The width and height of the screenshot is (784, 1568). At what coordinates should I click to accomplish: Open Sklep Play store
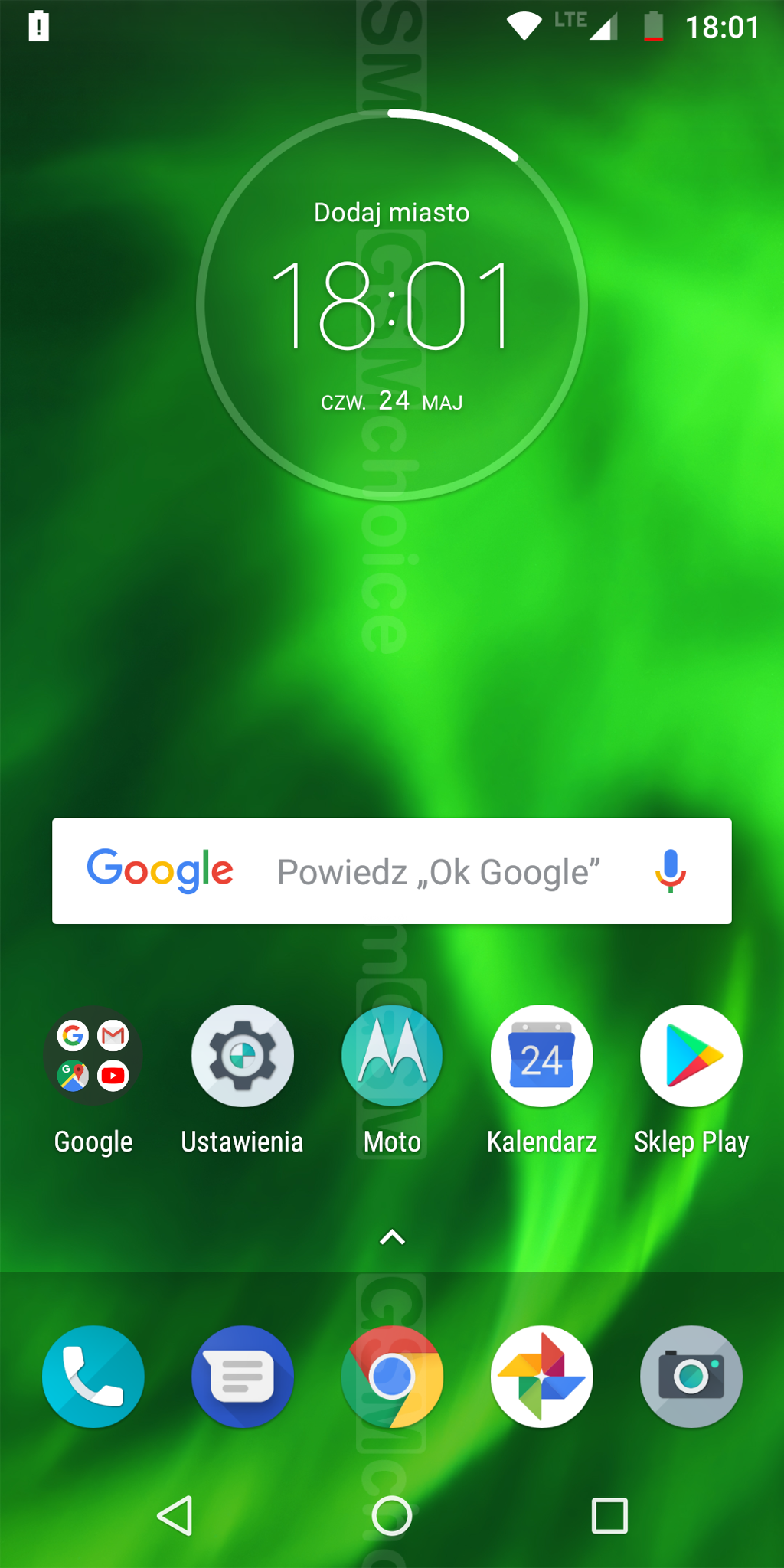coord(691,1055)
